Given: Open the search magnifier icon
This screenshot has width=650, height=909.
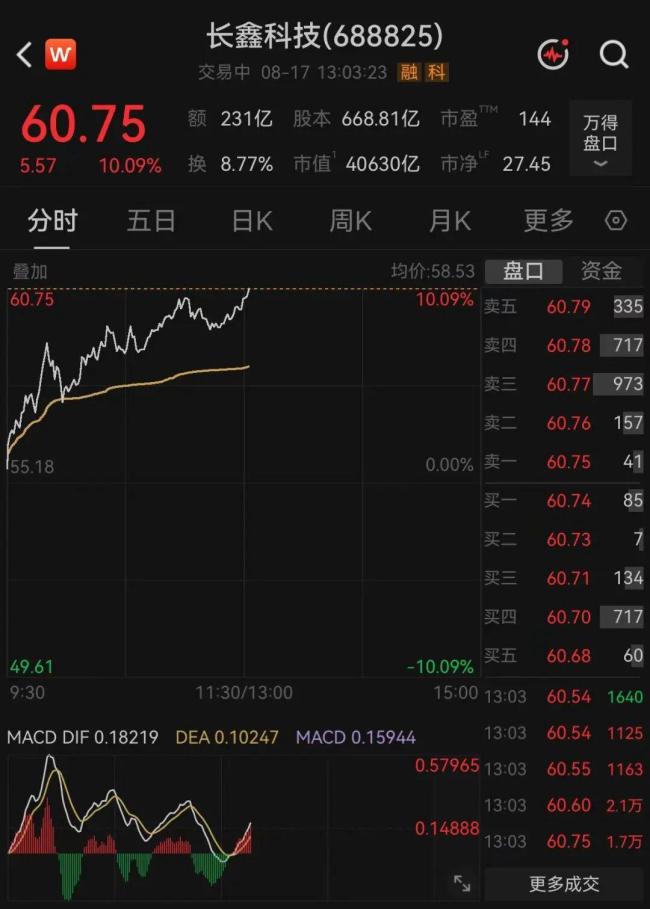Looking at the screenshot, I should [613, 55].
